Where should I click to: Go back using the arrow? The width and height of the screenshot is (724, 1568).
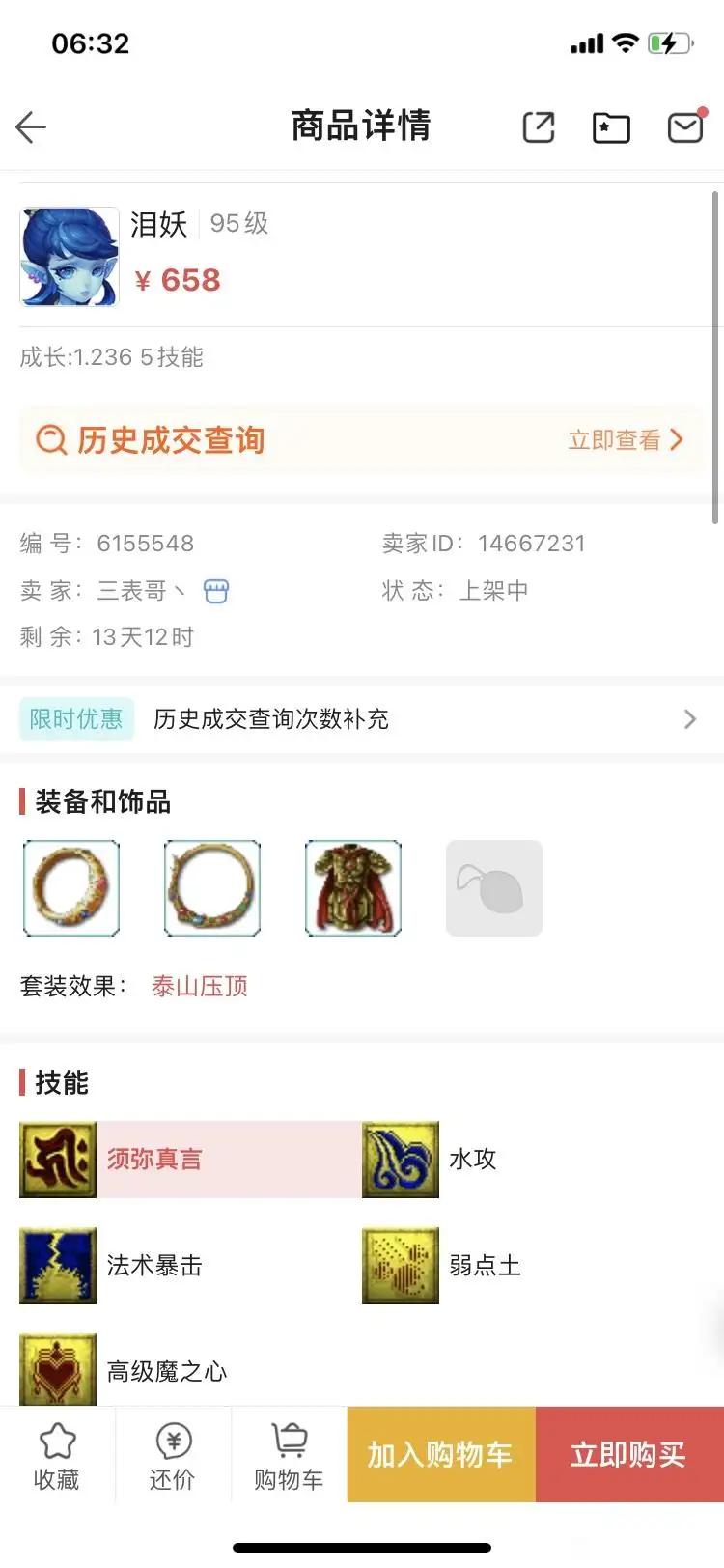pyautogui.click(x=32, y=126)
